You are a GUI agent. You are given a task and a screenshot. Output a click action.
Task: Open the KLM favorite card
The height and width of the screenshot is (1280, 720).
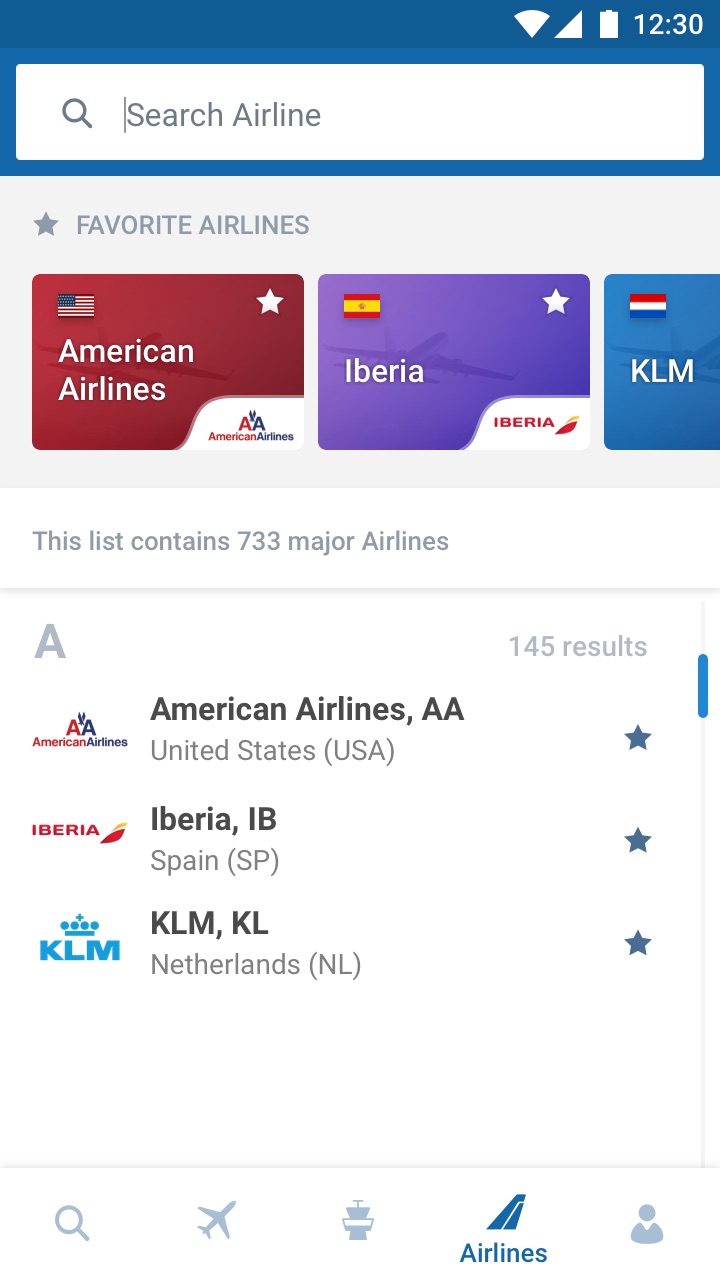pos(662,370)
